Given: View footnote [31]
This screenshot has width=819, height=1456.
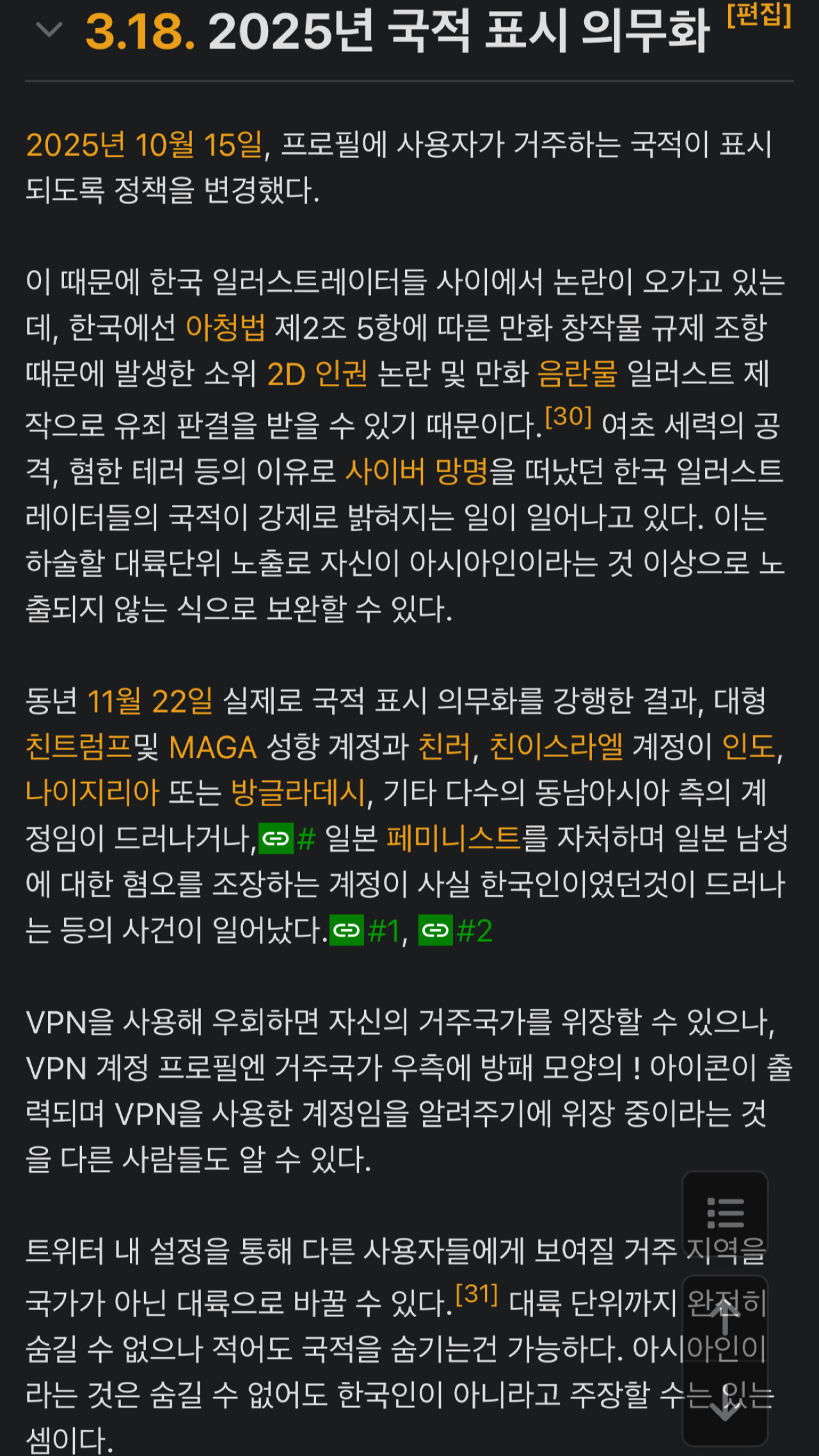Looking at the screenshot, I should pyautogui.click(x=476, y=1295).
